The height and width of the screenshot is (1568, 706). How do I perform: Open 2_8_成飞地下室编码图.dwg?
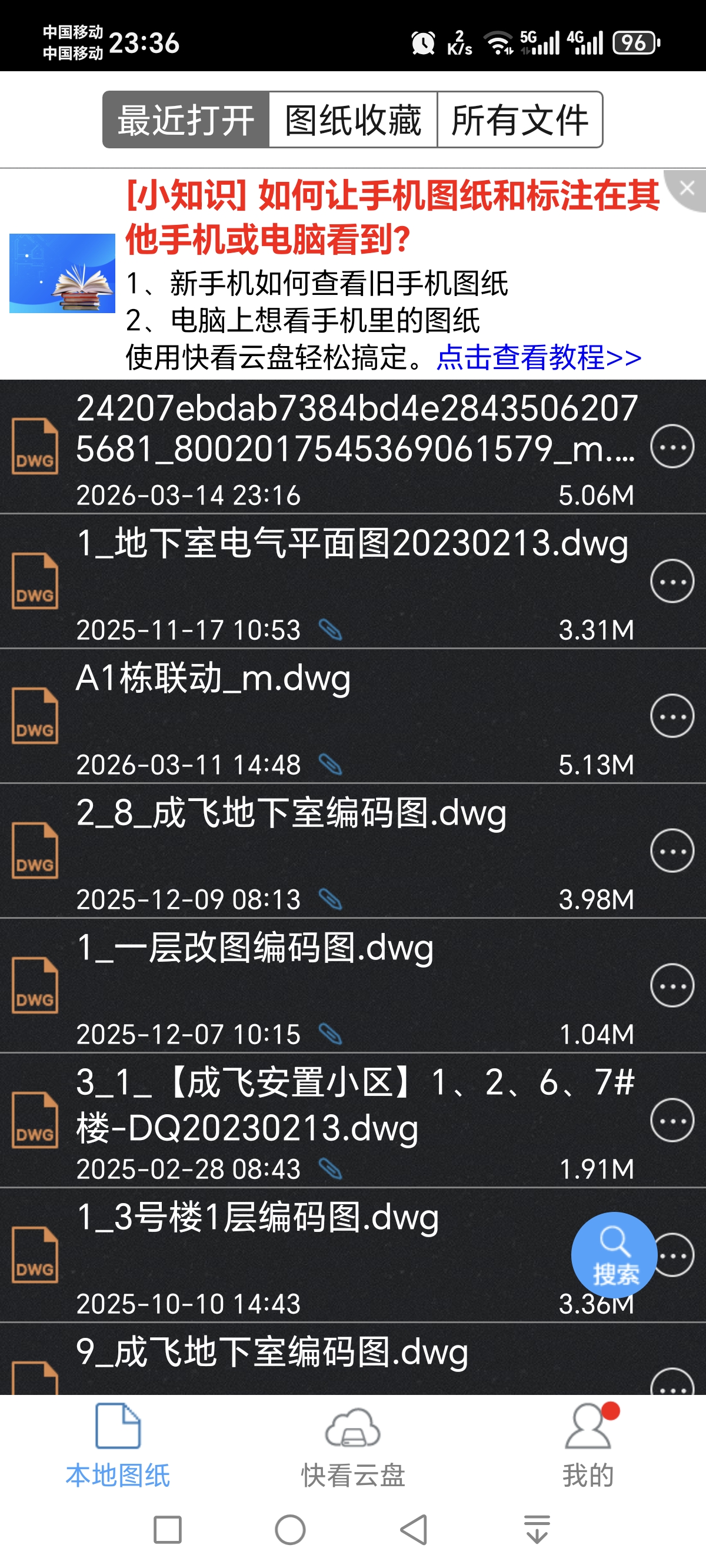[291, 813]
